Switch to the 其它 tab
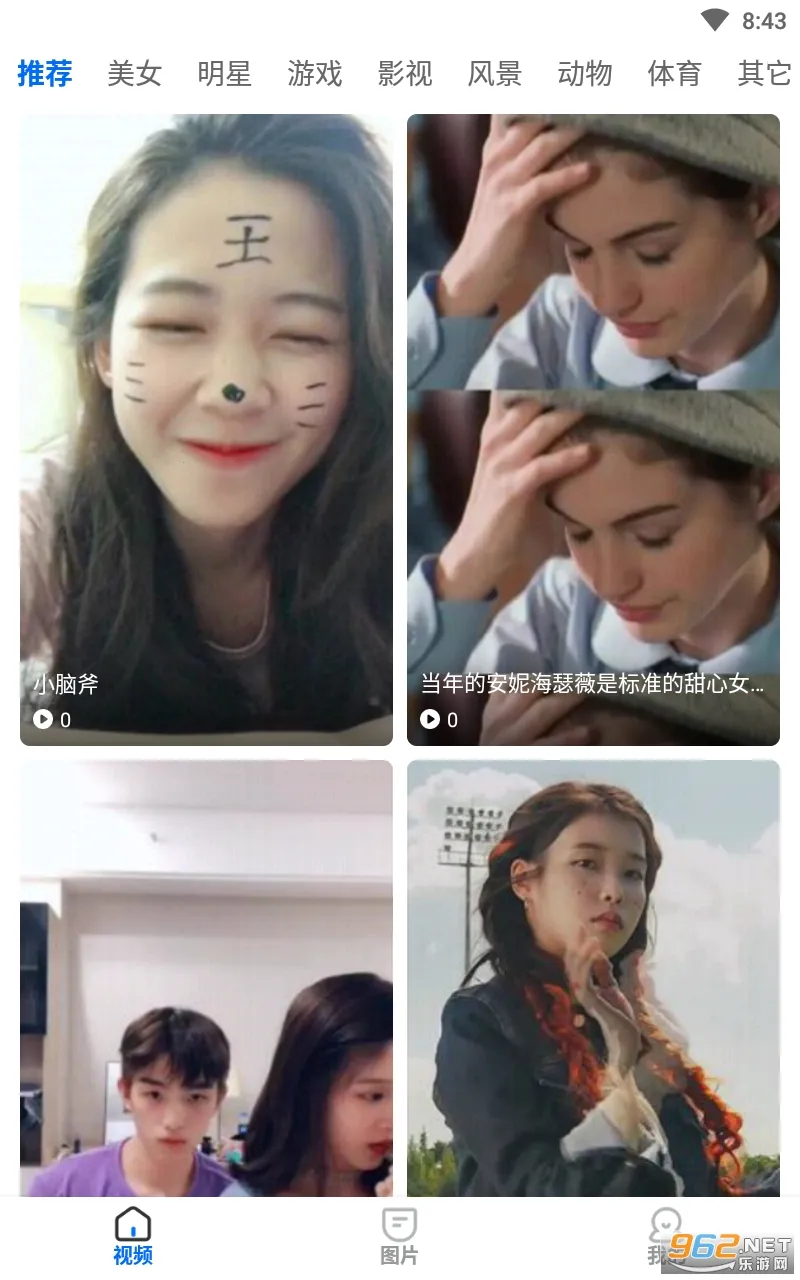The image size is (800, 1280). click(764, 74)
